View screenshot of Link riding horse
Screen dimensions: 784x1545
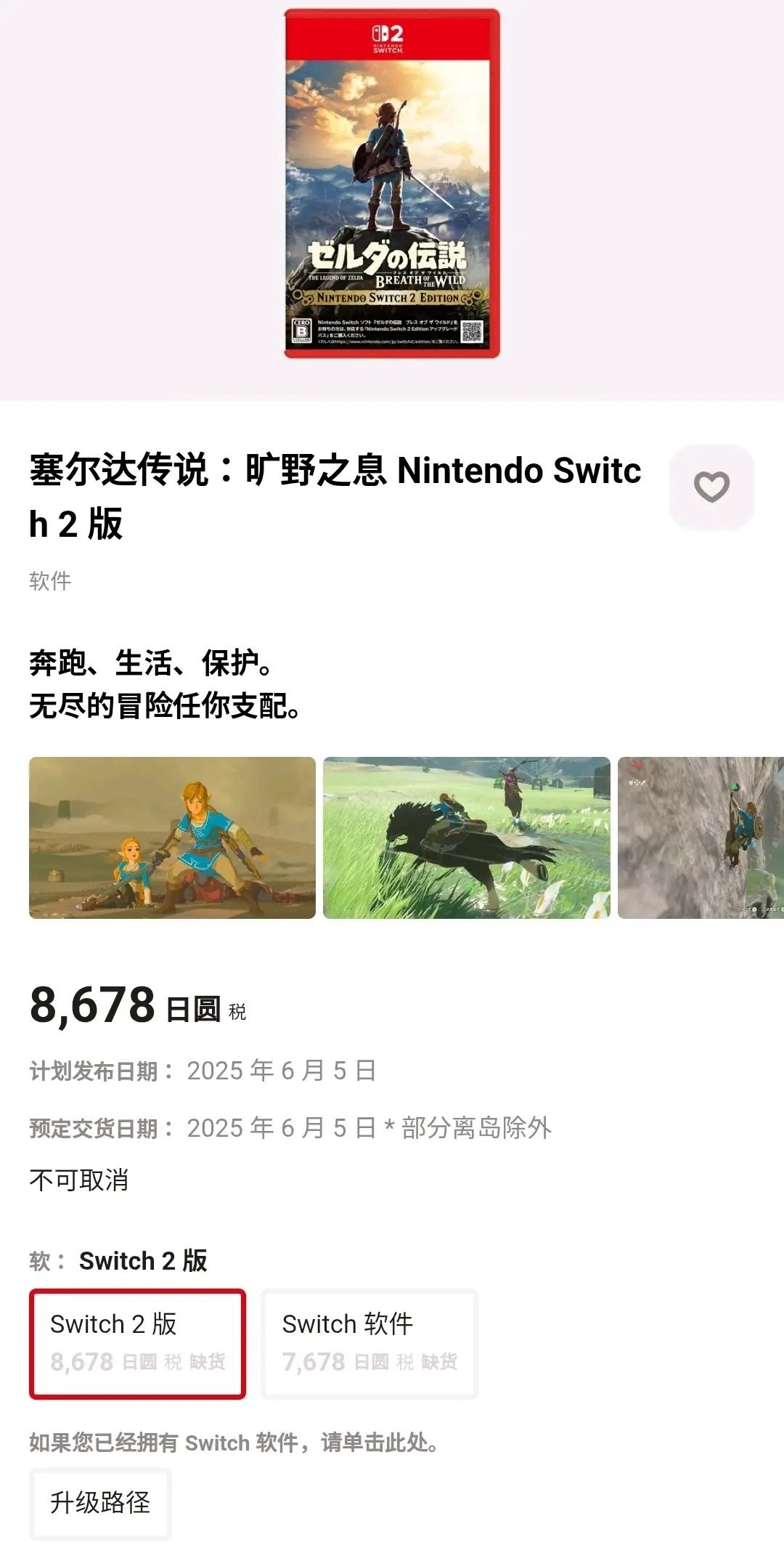click(466, 838)
